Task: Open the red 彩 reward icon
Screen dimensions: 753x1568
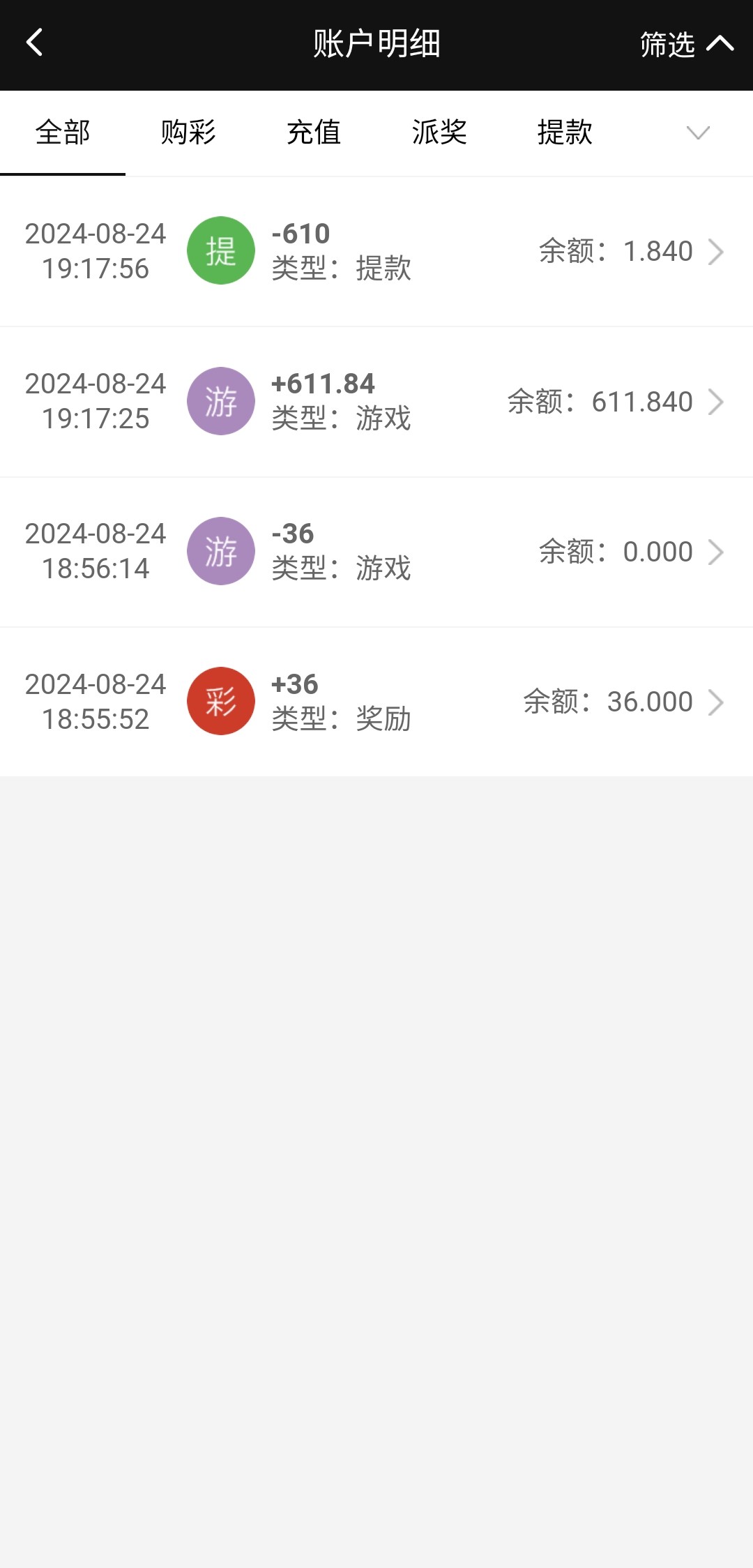Action: pos(221,701)
